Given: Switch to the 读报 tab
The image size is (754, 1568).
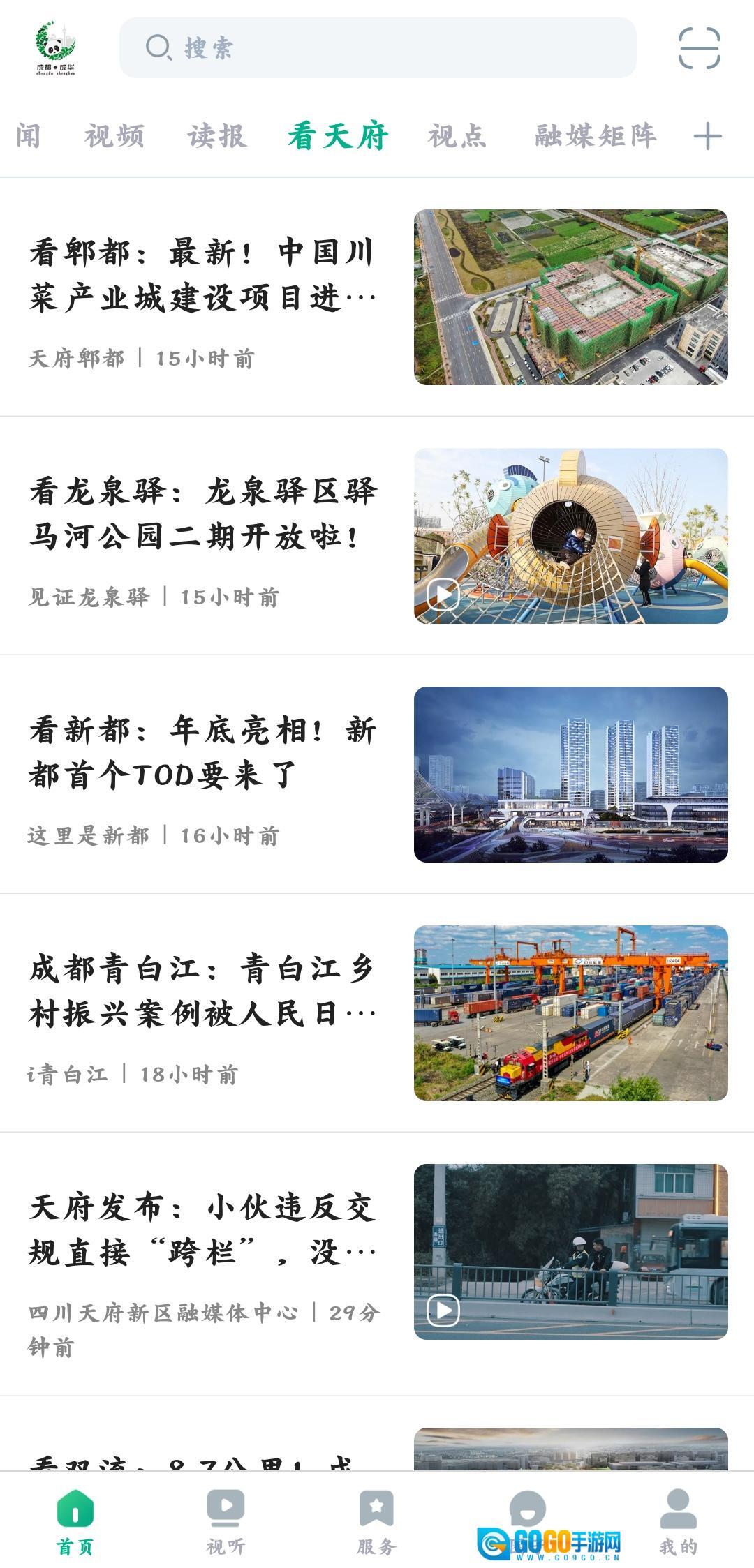Looking at the screenshot, I should (217, 135).
